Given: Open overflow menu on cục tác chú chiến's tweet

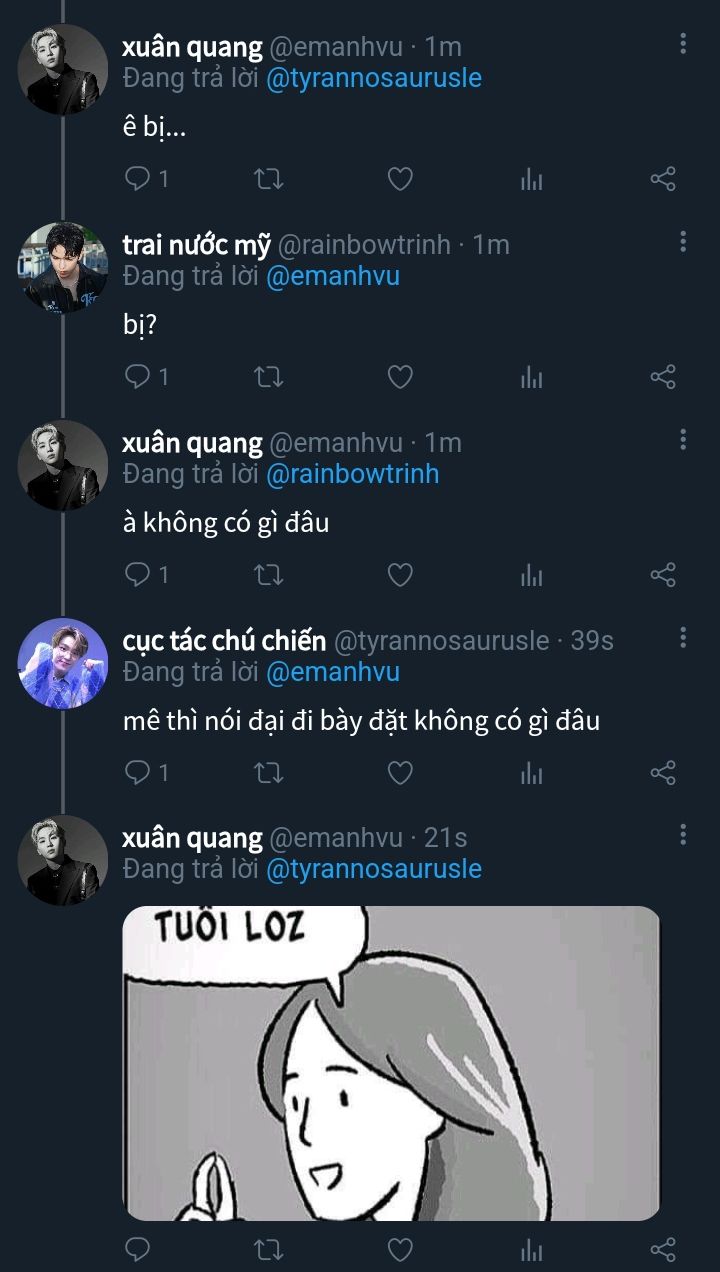Looking at the screenshot, I should (x=683, y=638).
